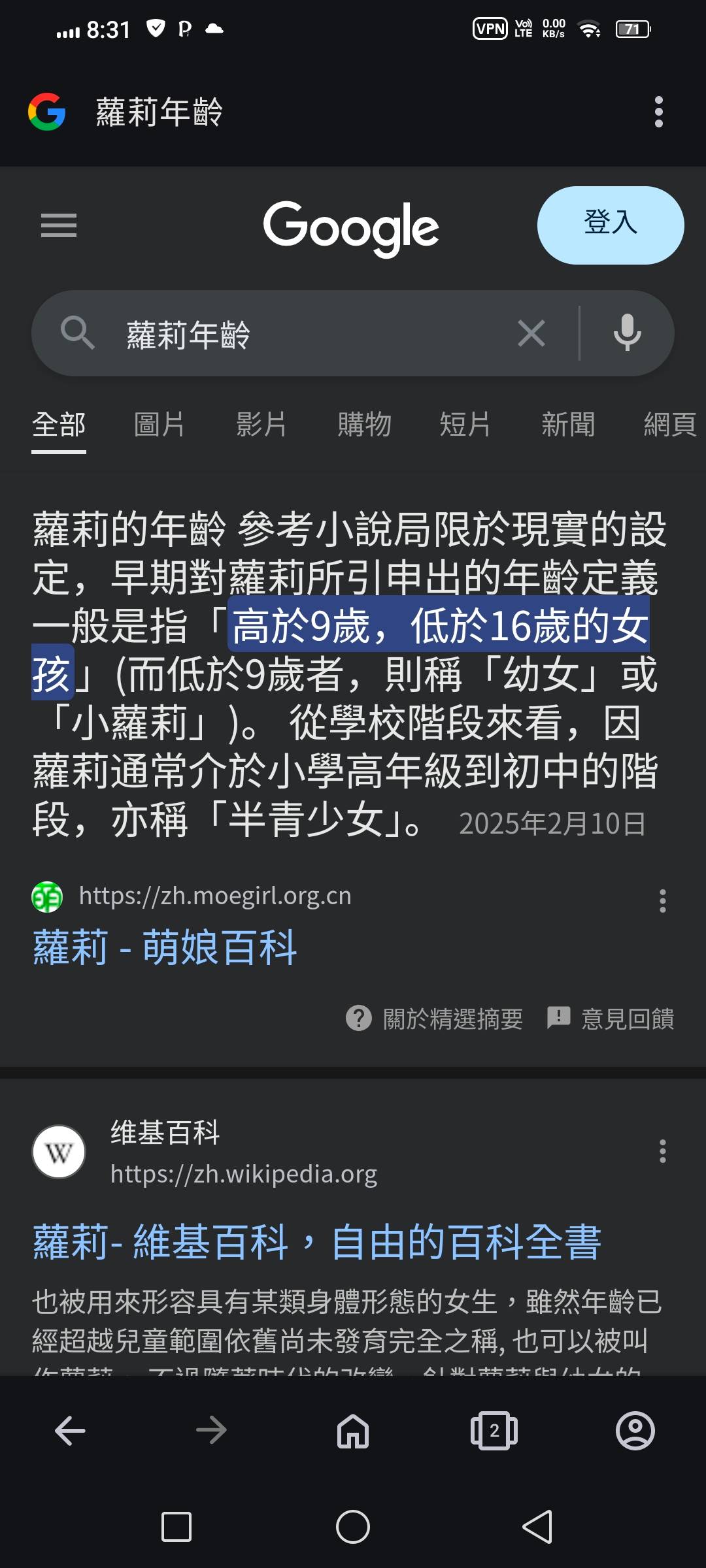The width and height of the screenshot is (706, 1568).
Task: Open options for the moegirl result
Action: coord(662,901)
